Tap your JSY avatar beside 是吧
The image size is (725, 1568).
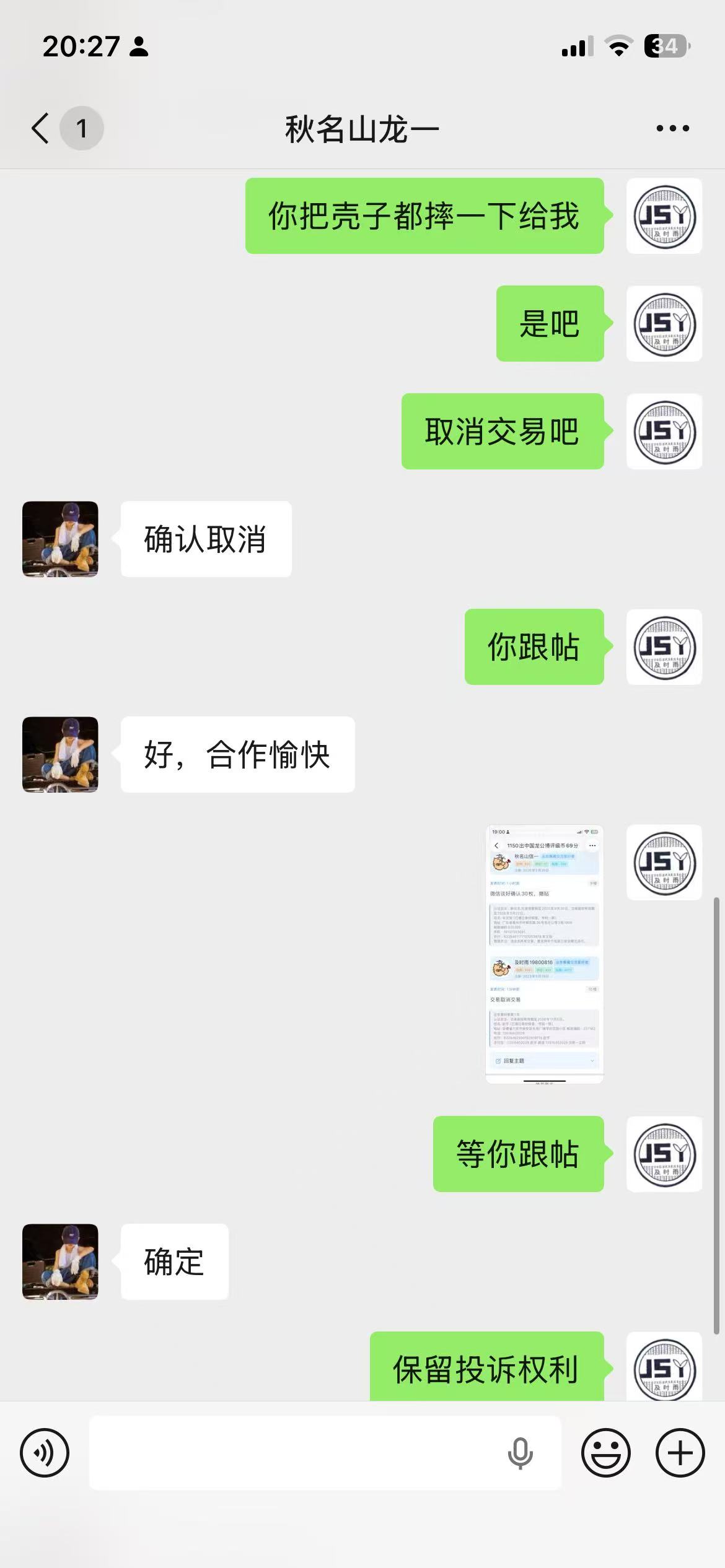(664, 325)
